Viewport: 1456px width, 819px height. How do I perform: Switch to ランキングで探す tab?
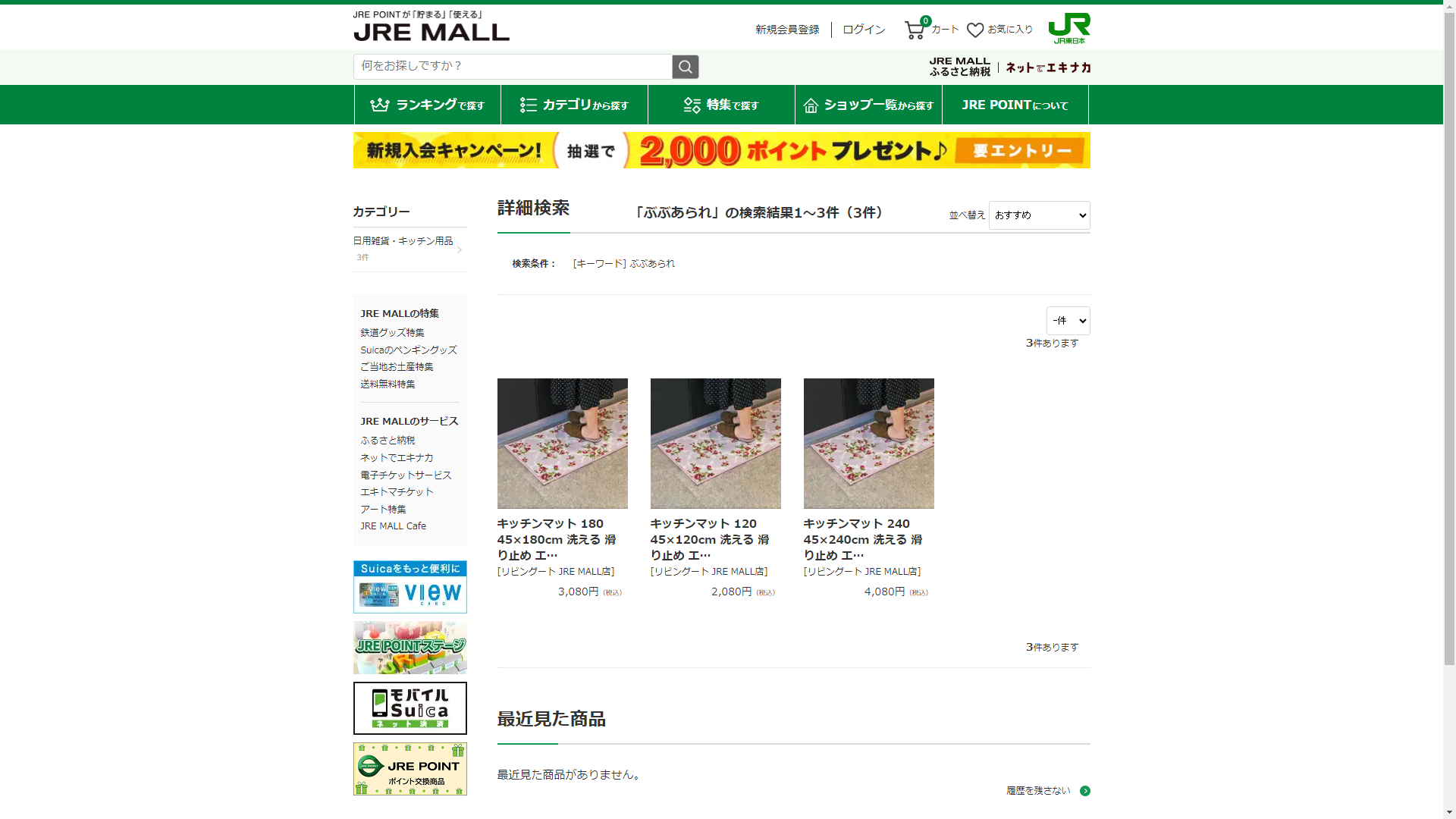pos(428,105)
